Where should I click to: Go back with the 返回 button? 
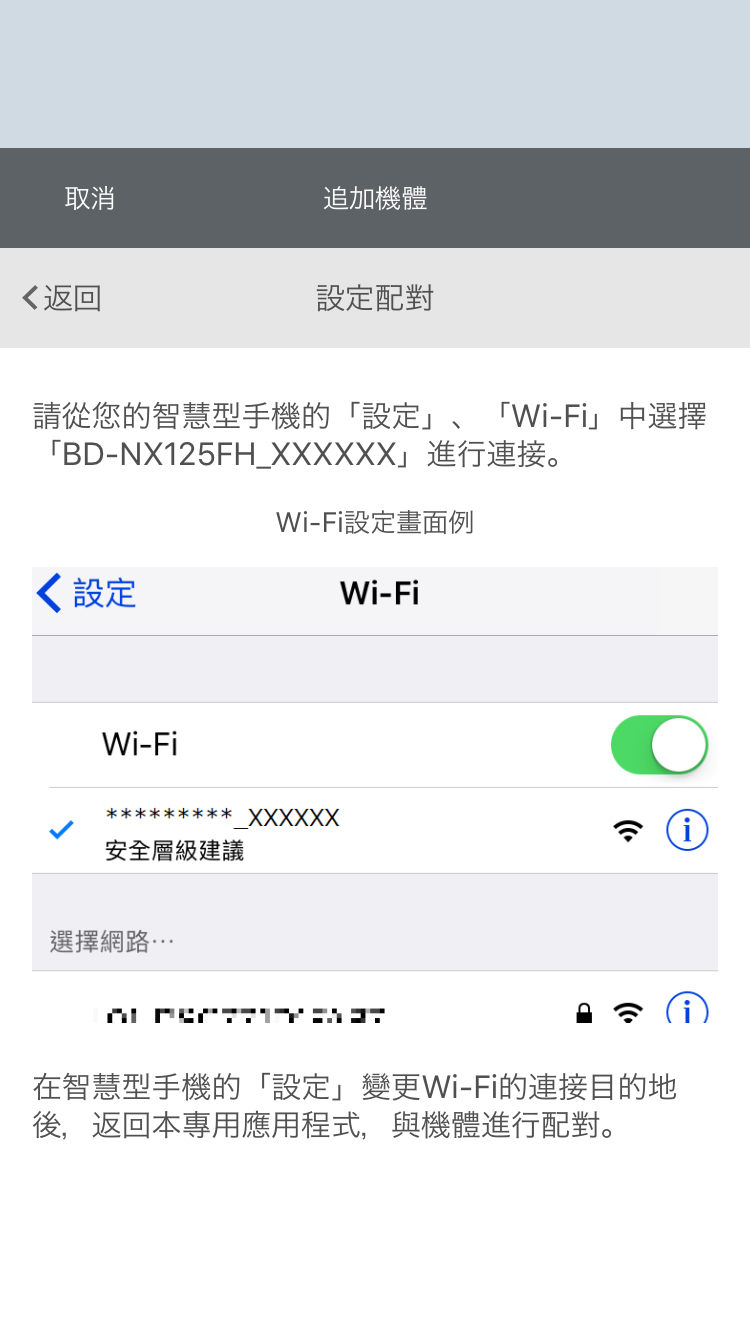point(62,298)
